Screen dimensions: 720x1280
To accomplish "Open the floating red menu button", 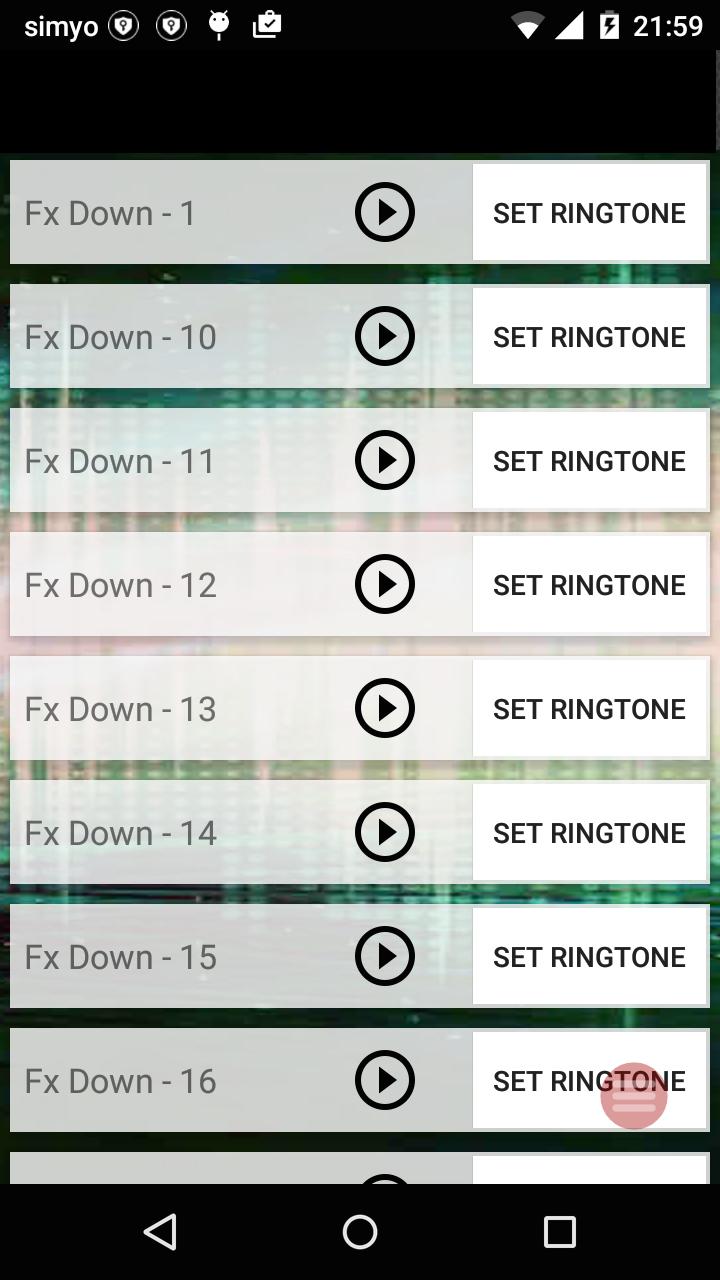I will coord(634,1096).
